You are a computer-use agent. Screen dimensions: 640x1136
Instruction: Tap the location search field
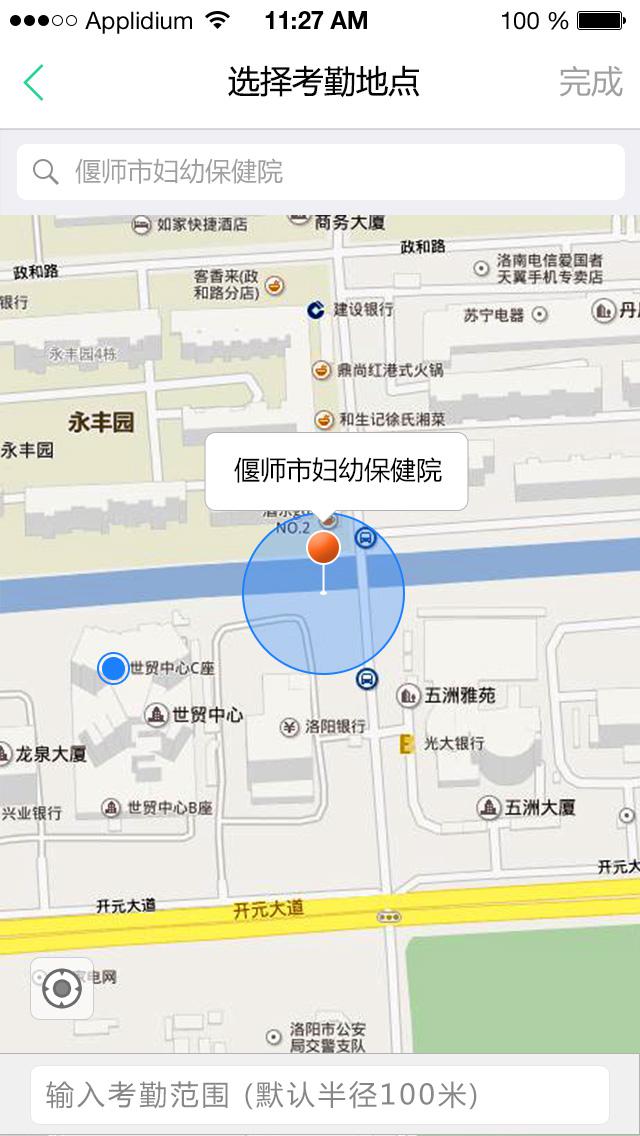click(320, 172)
